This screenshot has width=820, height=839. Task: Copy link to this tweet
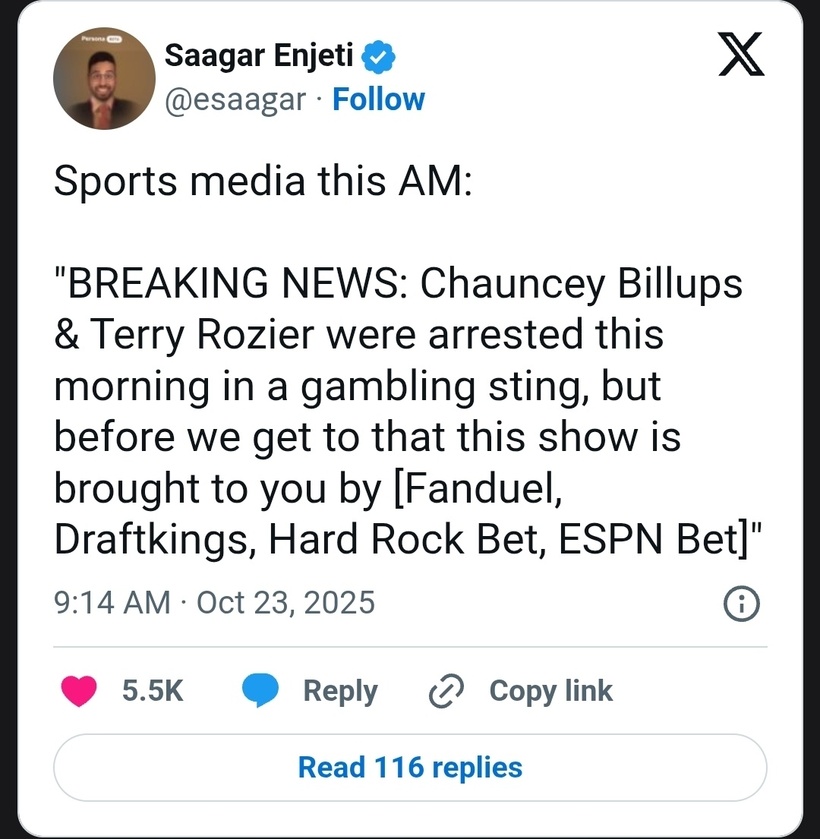(x=521, y=691)
